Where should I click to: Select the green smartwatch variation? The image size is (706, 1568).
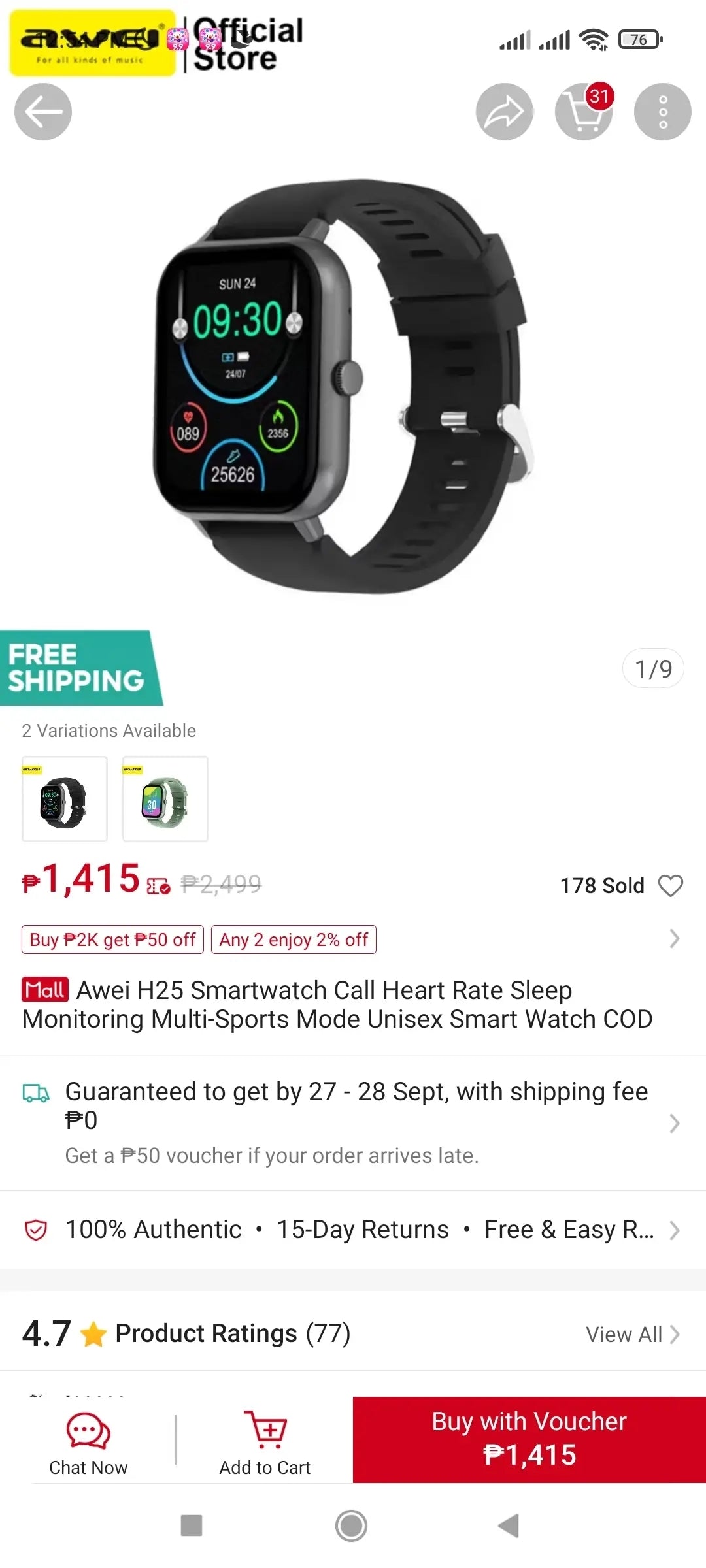165,798
